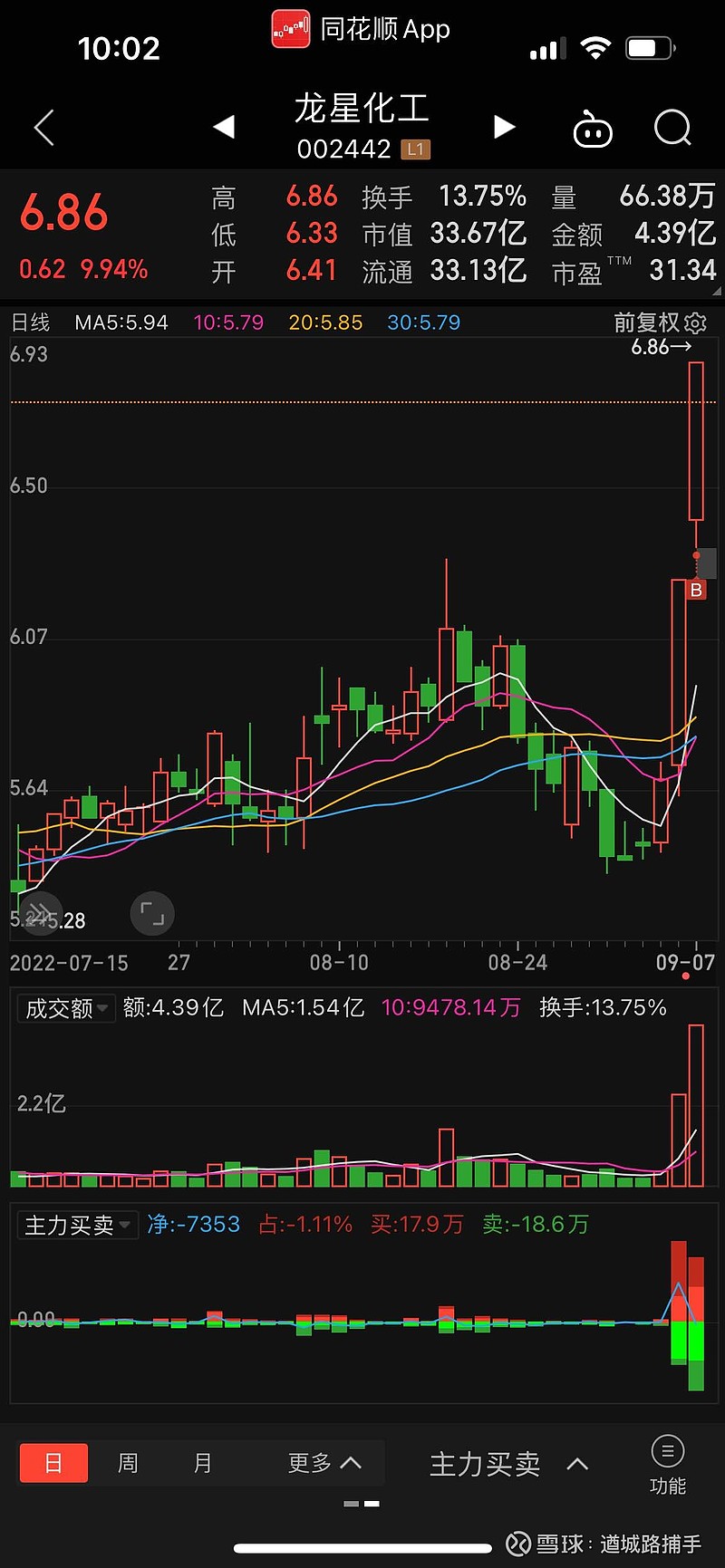The width and height of the screenshot is (725, 1568).
Task: Open the 功能 menu
Action: point(668,1465)
